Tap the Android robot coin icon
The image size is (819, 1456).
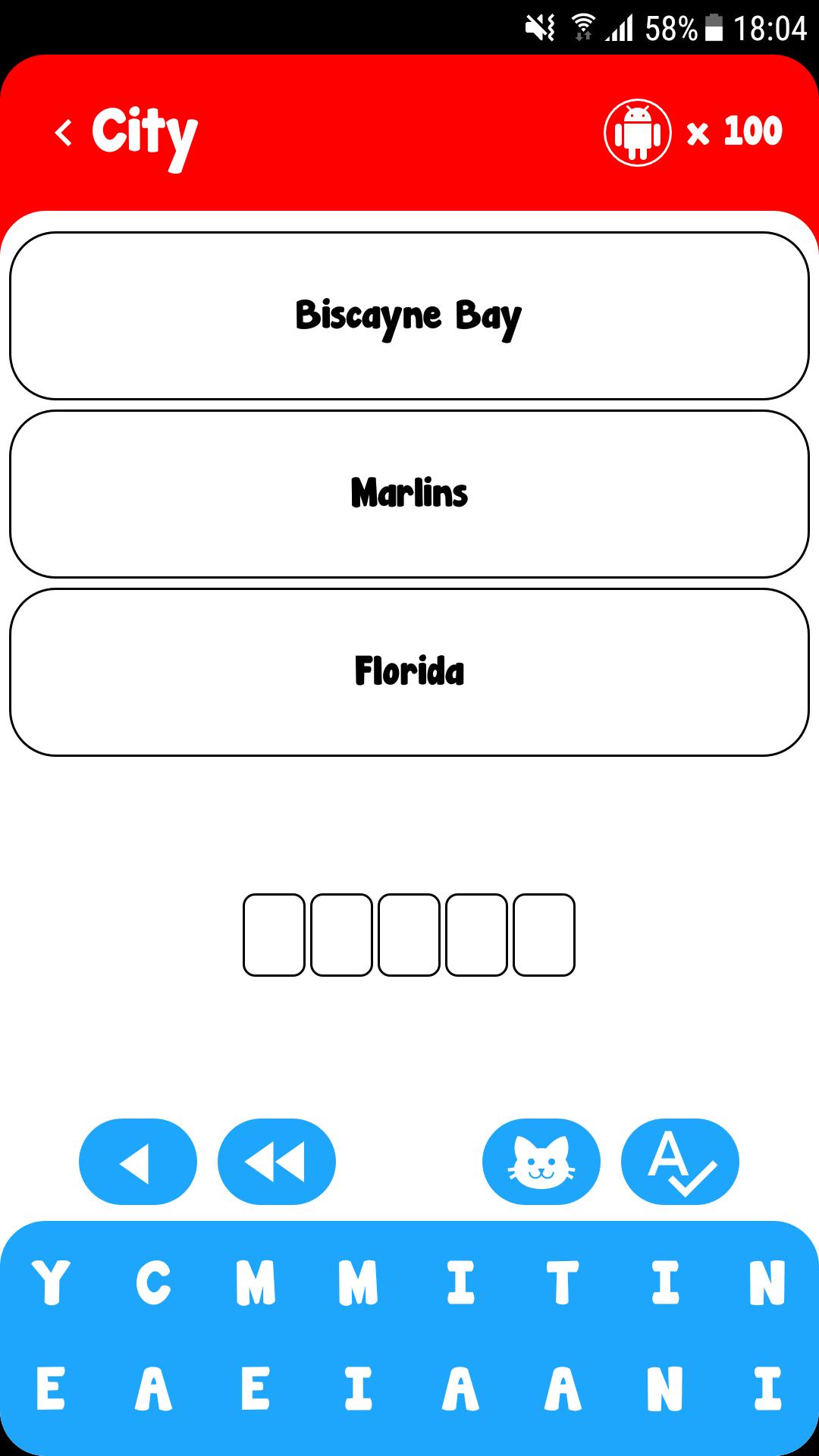637,130
